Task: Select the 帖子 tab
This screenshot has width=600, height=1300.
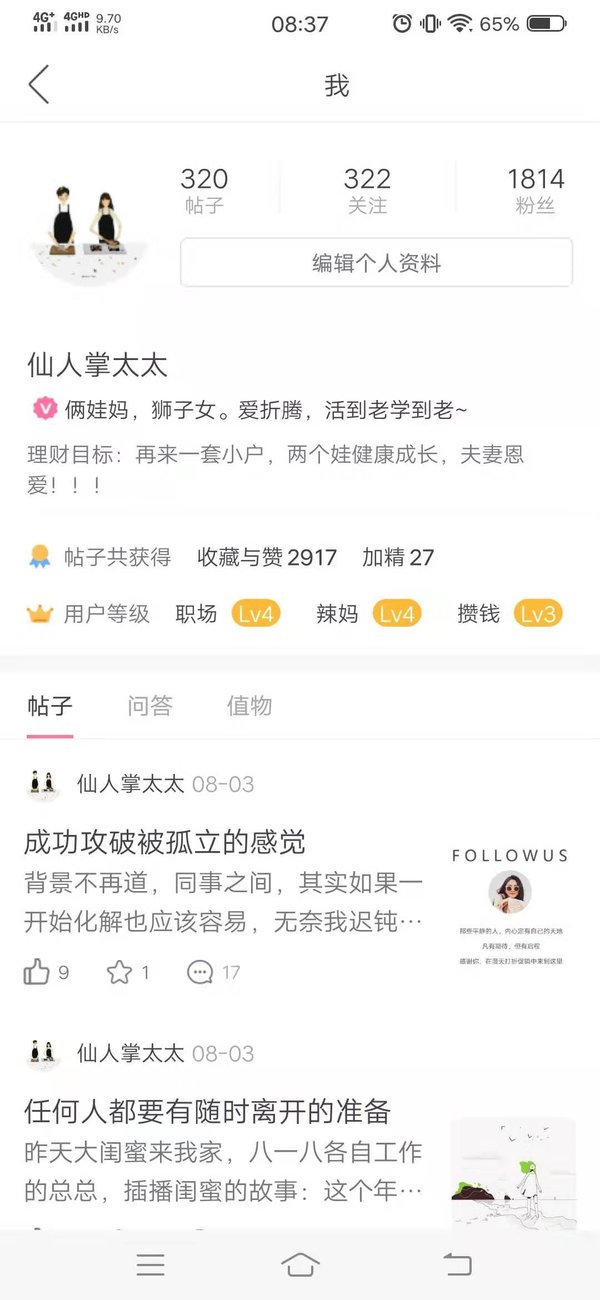Action: coord(50,706)
